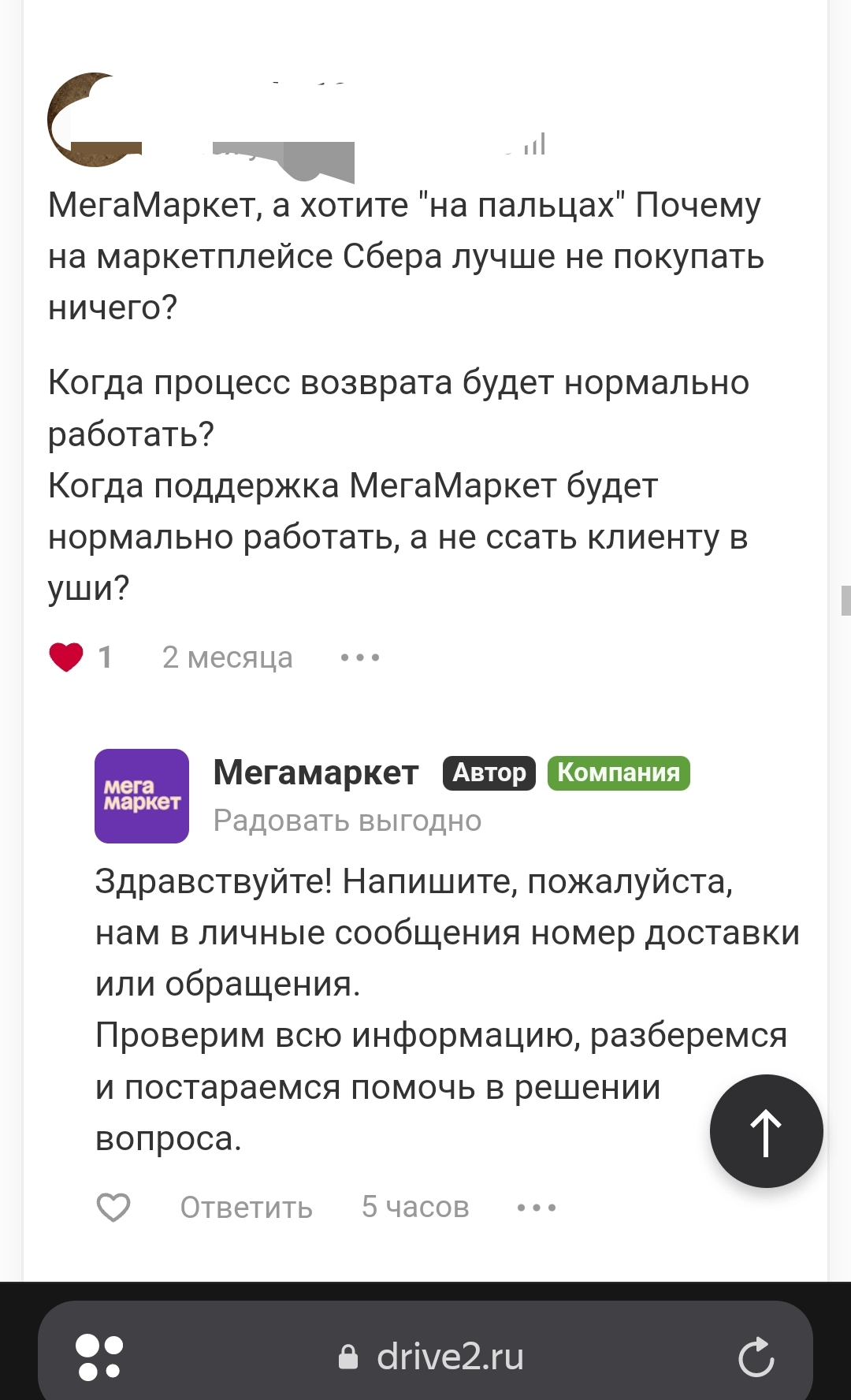Reload the drive2.ru page
This screenshot has width=851, height=1400.
tap(756, 1357)
